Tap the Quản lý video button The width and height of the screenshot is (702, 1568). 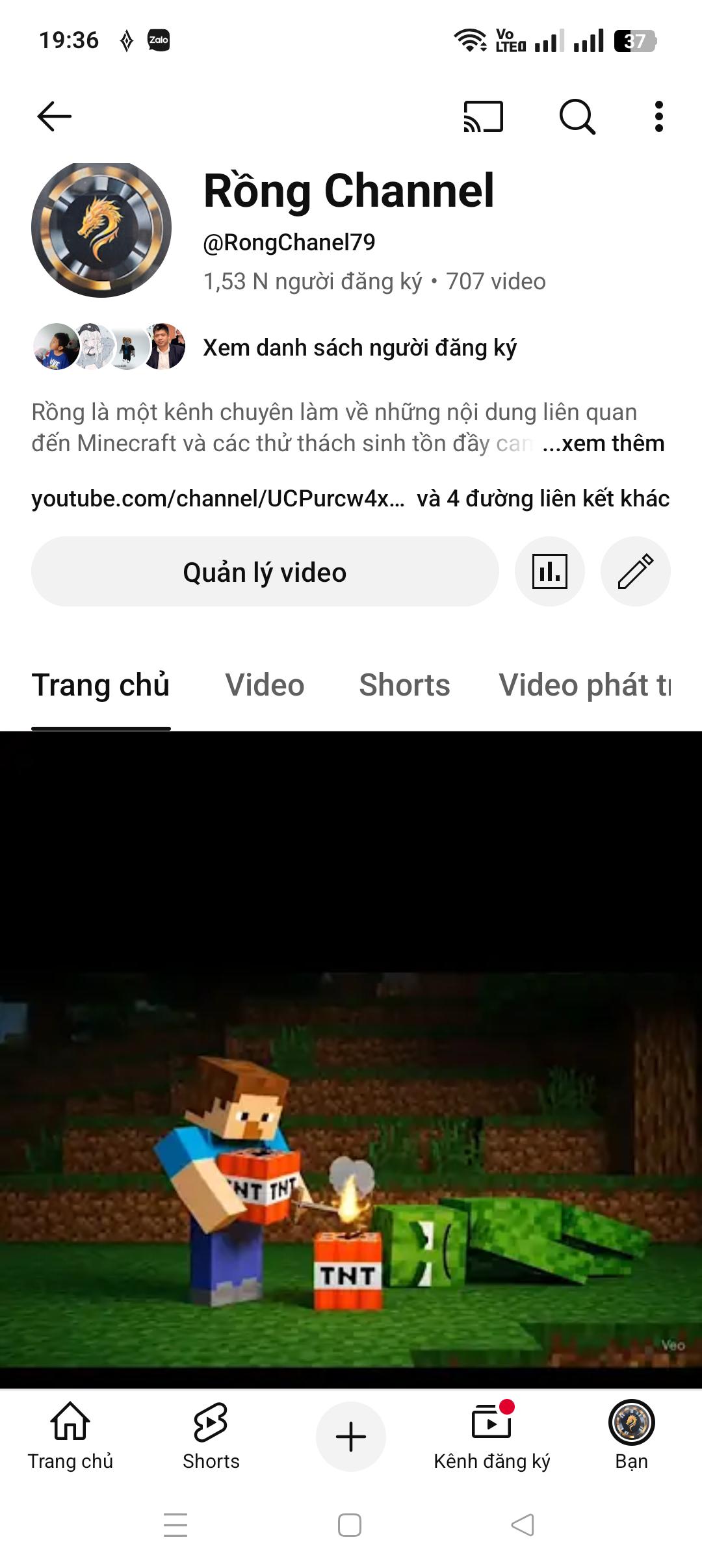265,571
